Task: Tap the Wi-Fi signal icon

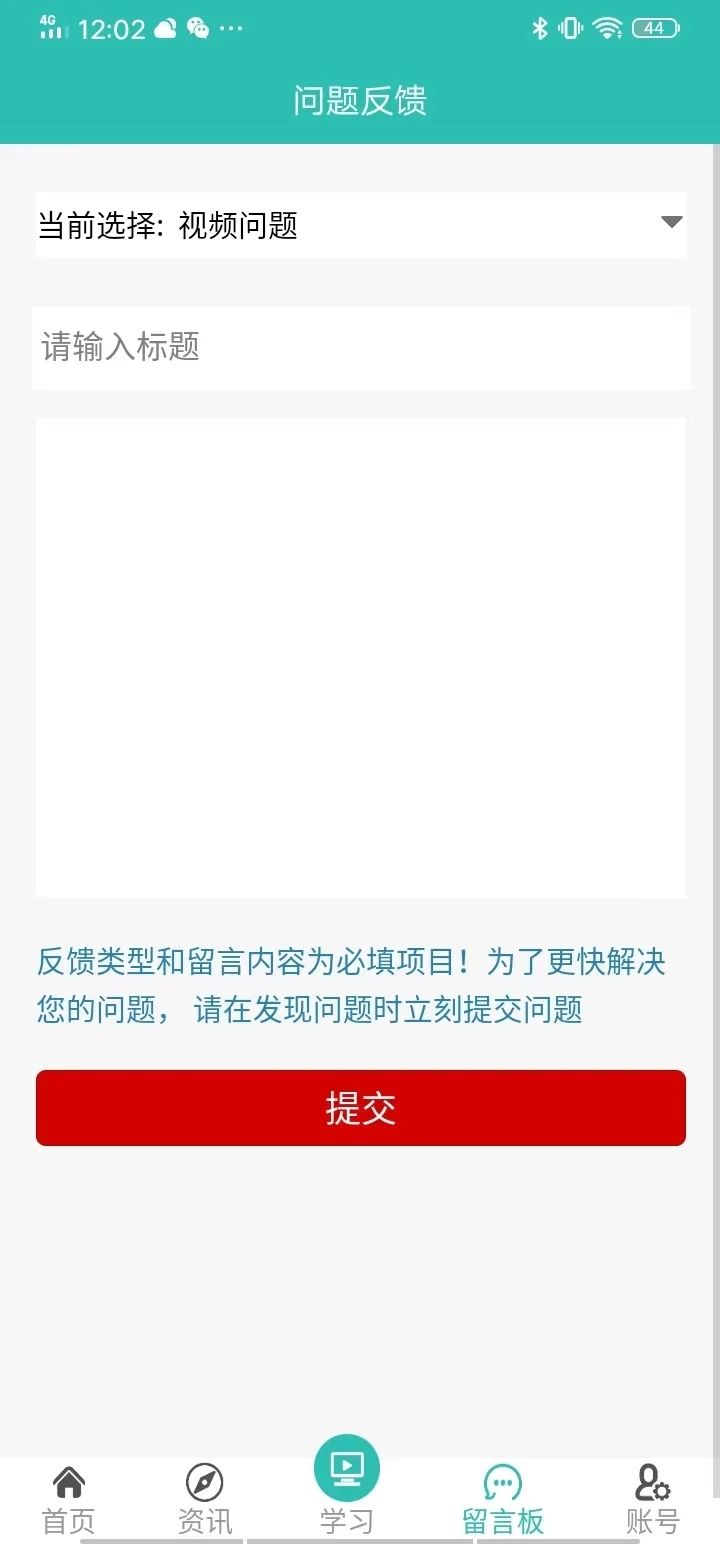Action: [607, 28]
